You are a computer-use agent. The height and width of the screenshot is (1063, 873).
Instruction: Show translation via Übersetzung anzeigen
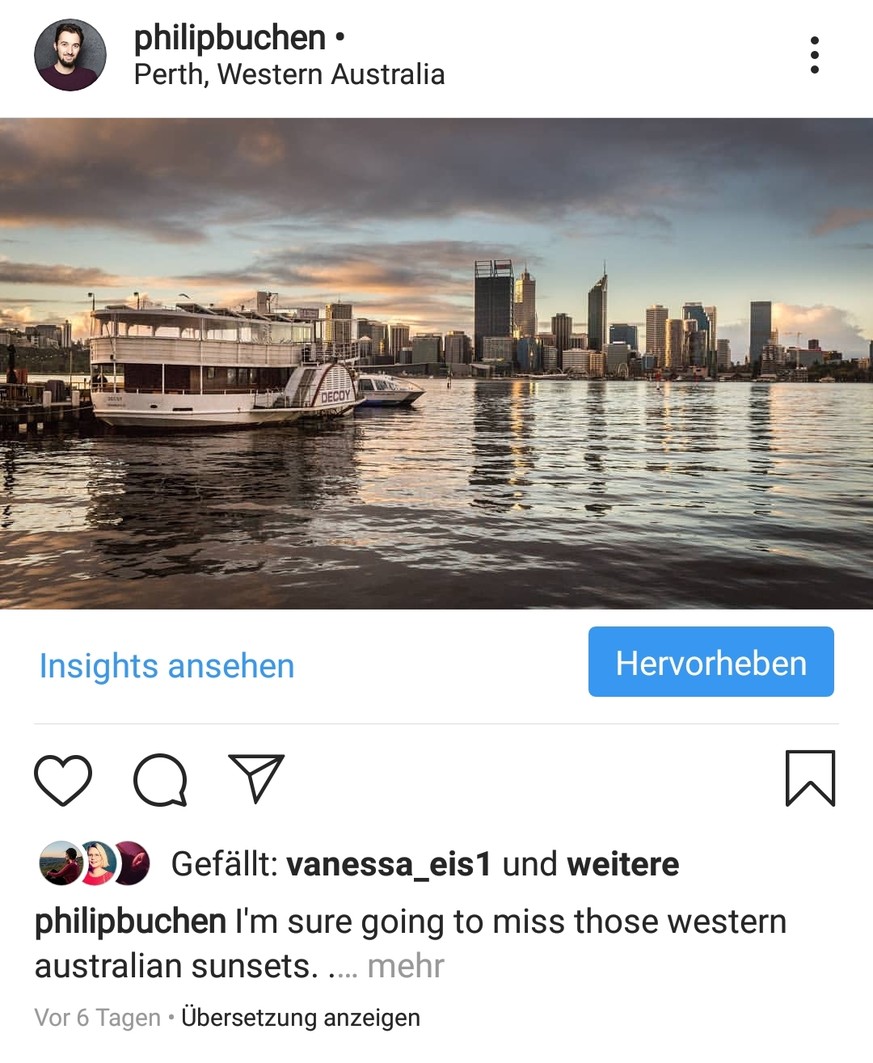pyautogui.click(x=300, y=1018)
